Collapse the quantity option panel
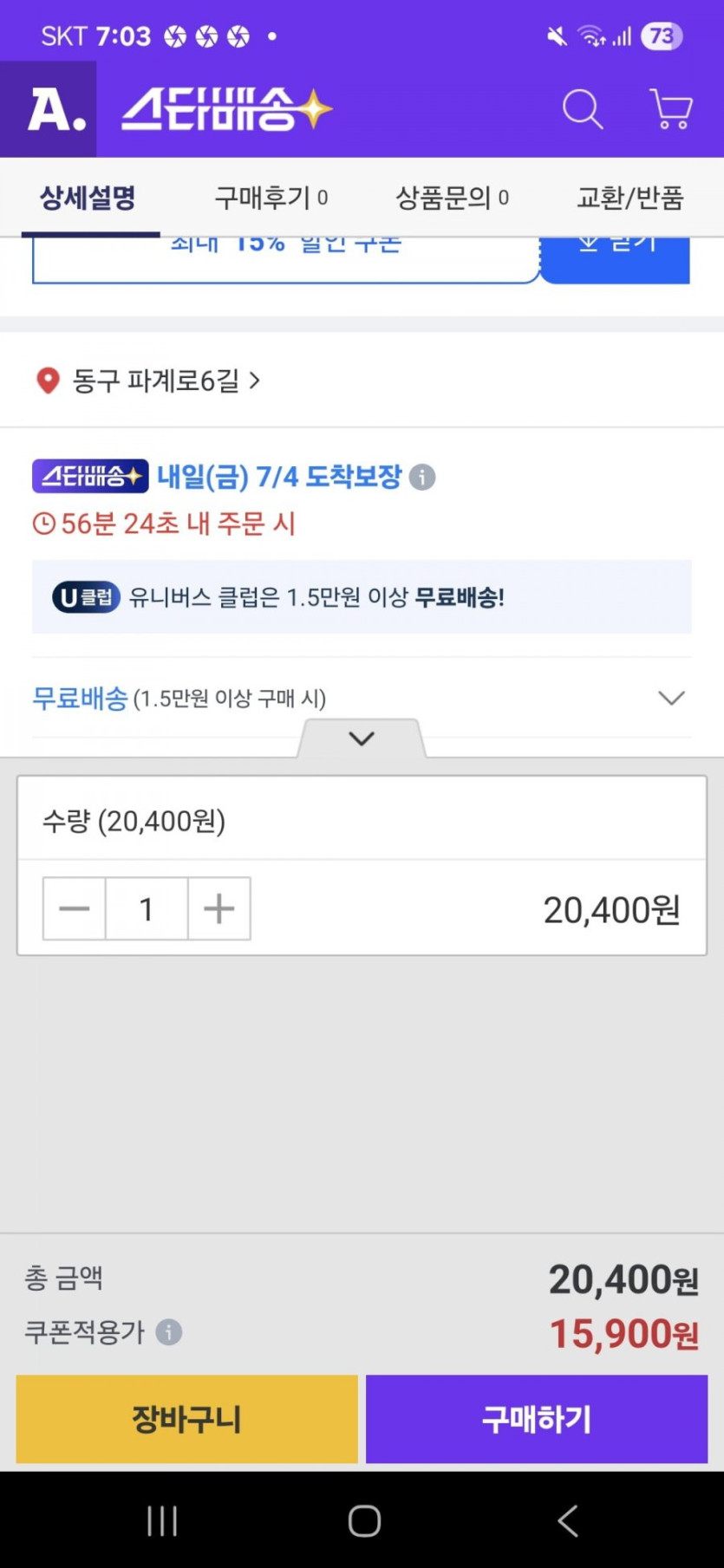The height and width of the screenshot is (1568, 724). click(362, 738)
